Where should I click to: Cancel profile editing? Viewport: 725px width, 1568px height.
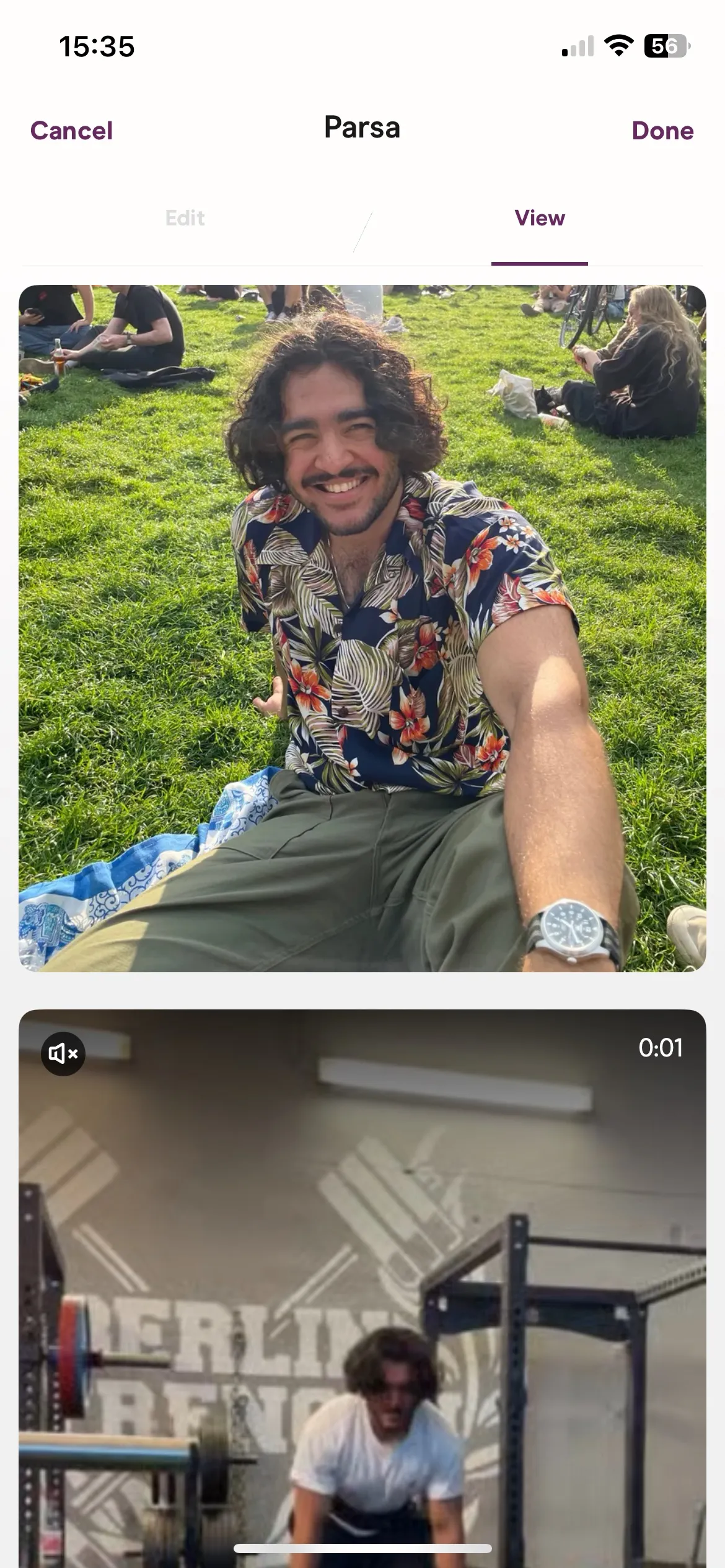71,131
